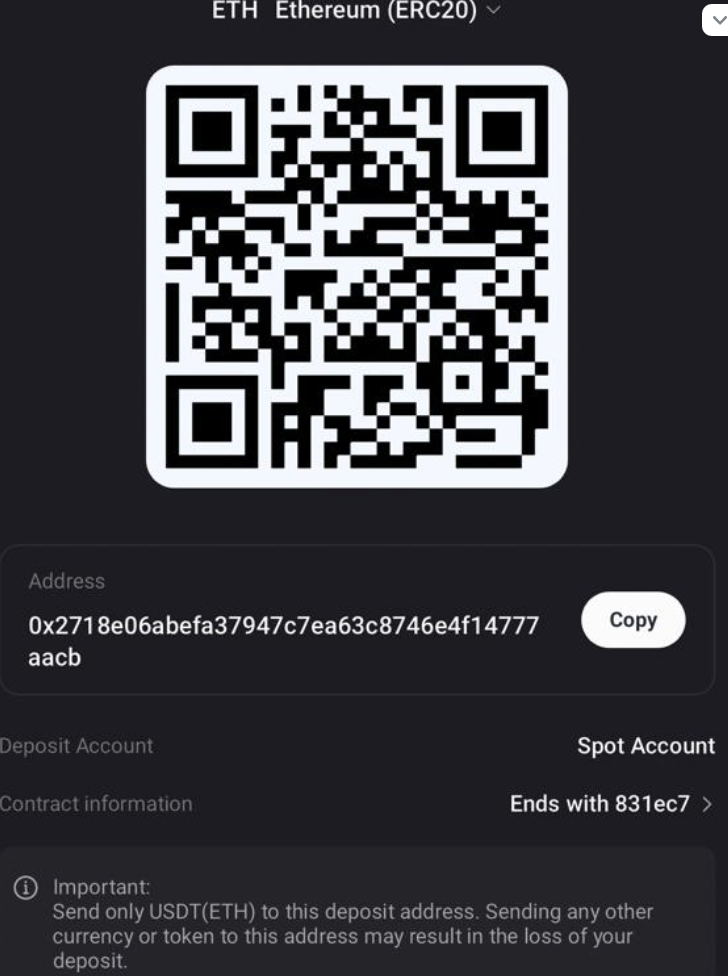Click the right-pointing arrow for contract details
Image resolution: width=728 pixels, height=976 pixels.
[x=706, y=803]
